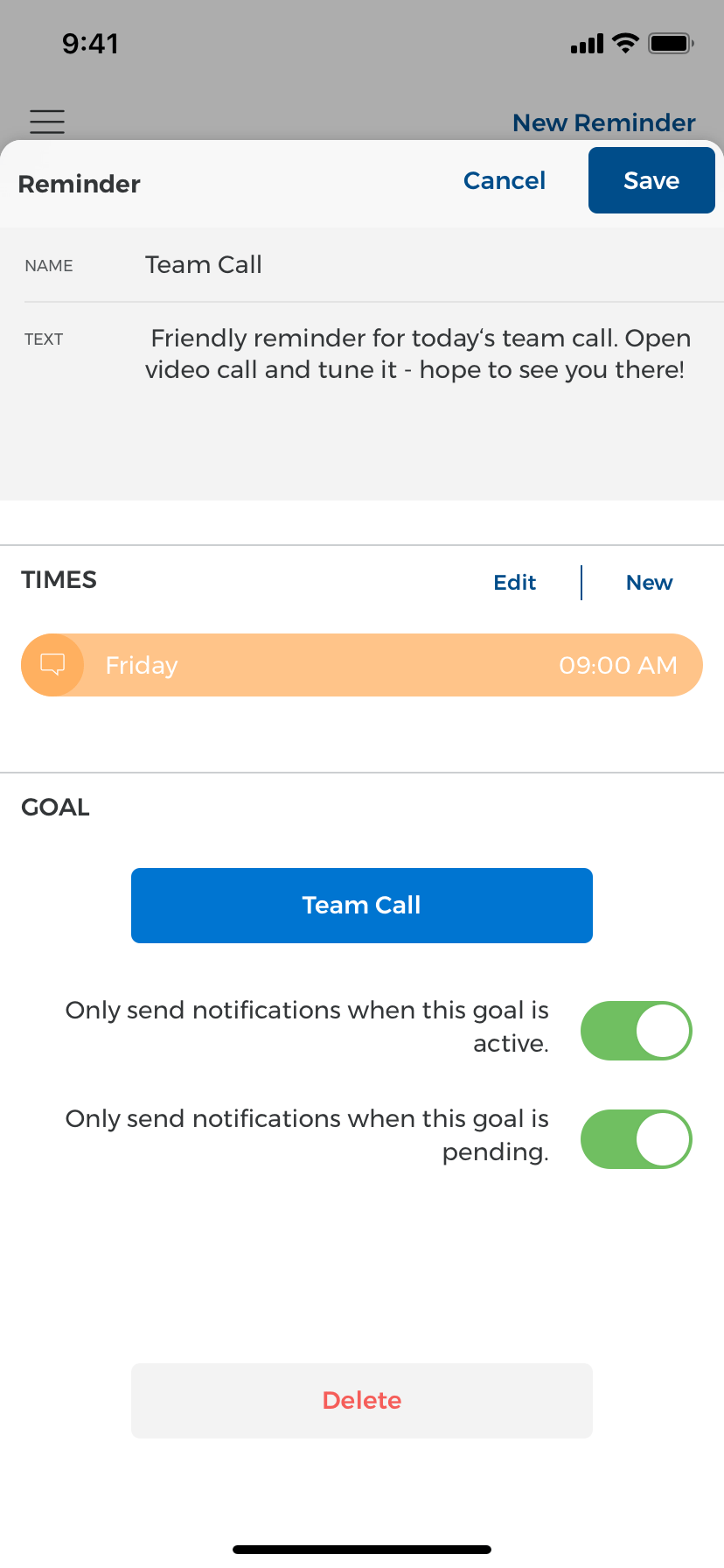Disable notifications when goal is active
The image size is (724, 1568).
636,1030
